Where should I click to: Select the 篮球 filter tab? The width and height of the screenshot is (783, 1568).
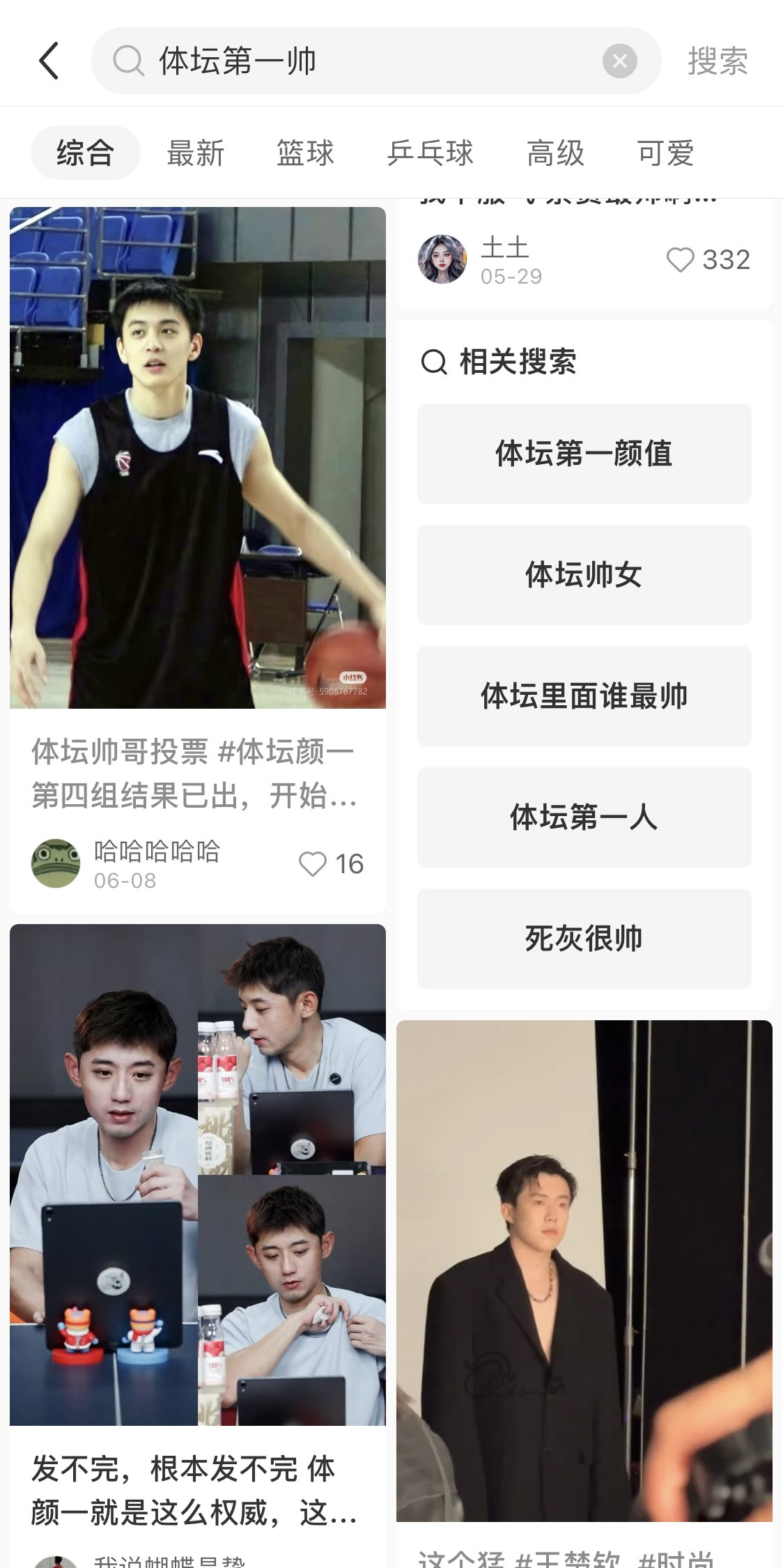click(305, 153)
